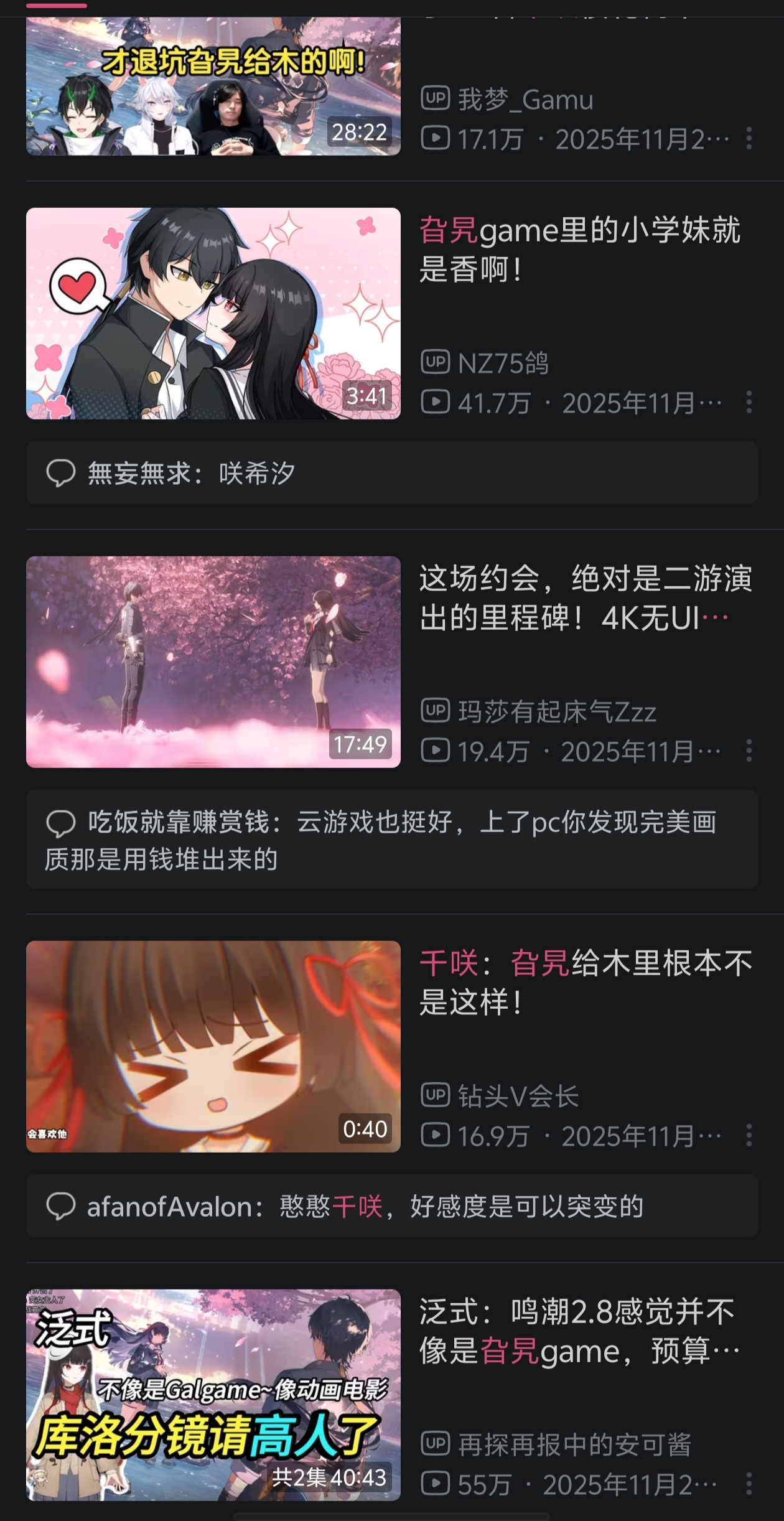This screenshot has width=784, height=1521.
Task: Open more options for 我梦_Gamu's video
Action: coord(749,138)
